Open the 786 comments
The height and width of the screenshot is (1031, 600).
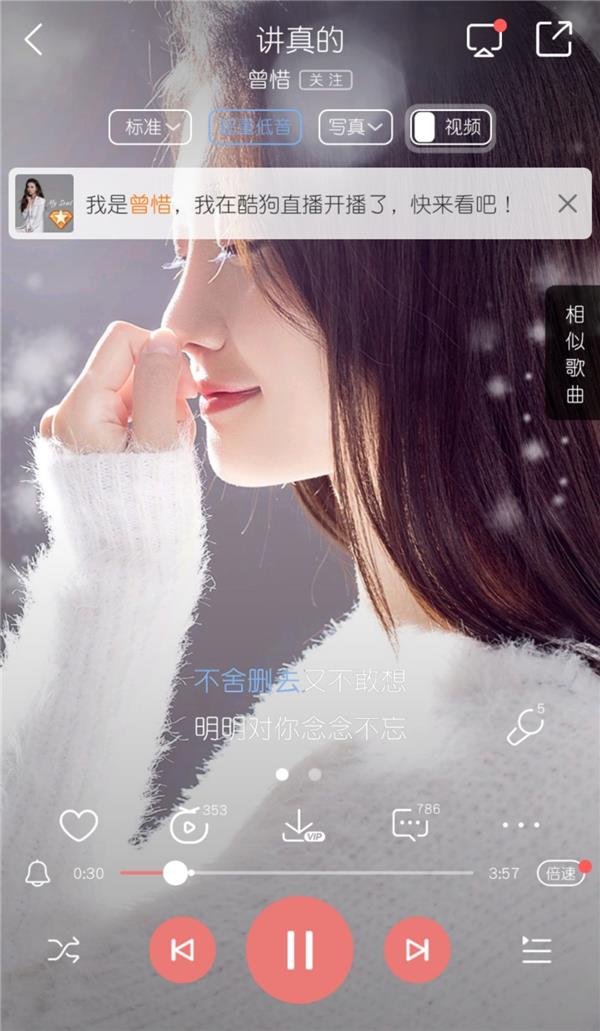tap(412, 825)
